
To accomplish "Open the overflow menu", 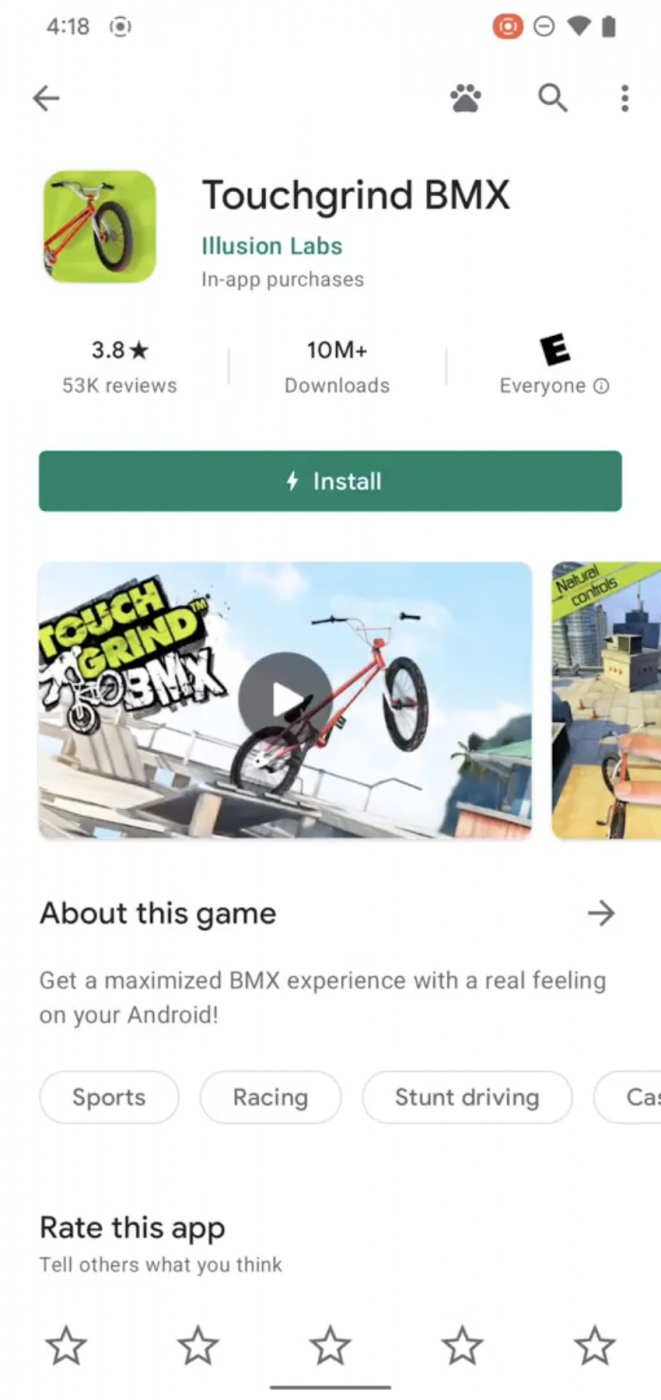I will (x=624, y=98).
